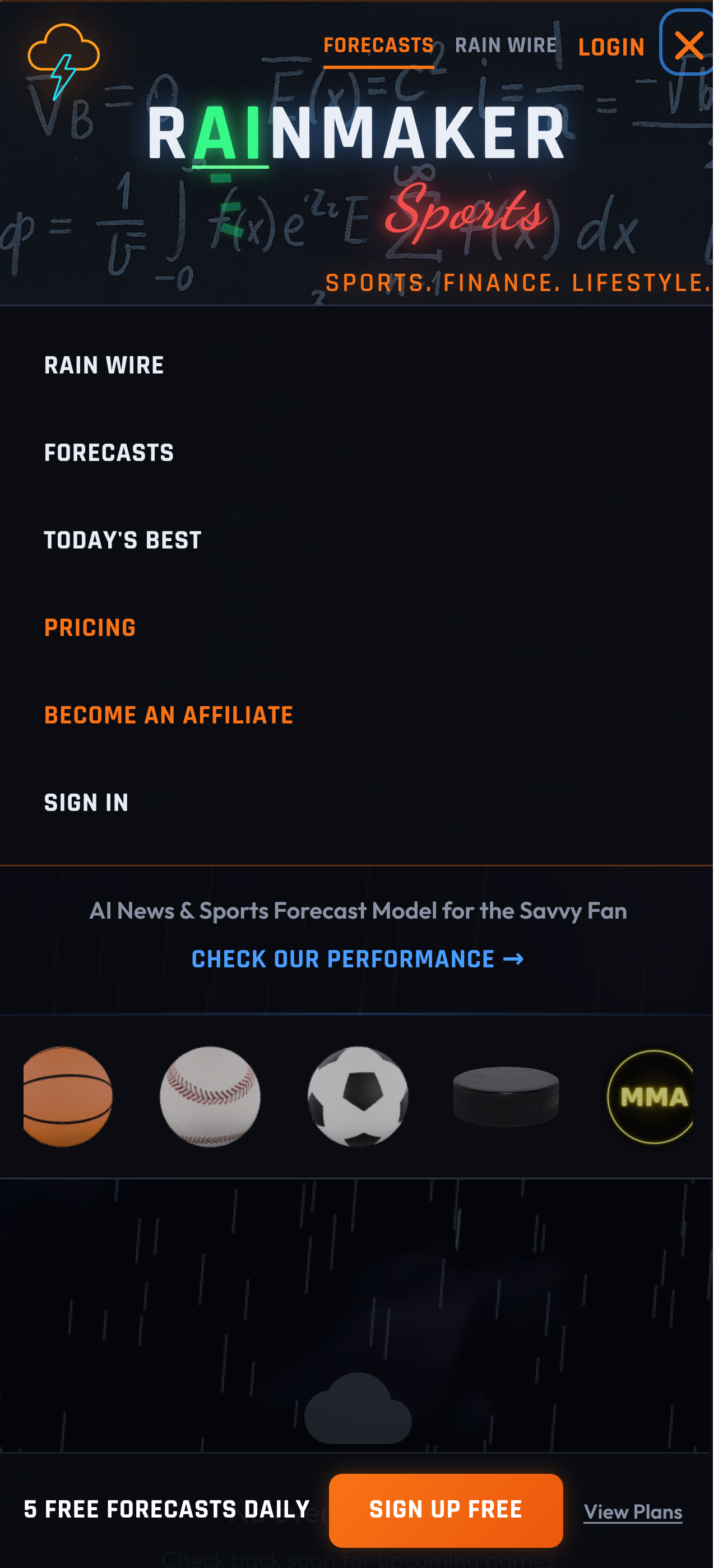Select Become an Affiliate

tap(169, 716)
